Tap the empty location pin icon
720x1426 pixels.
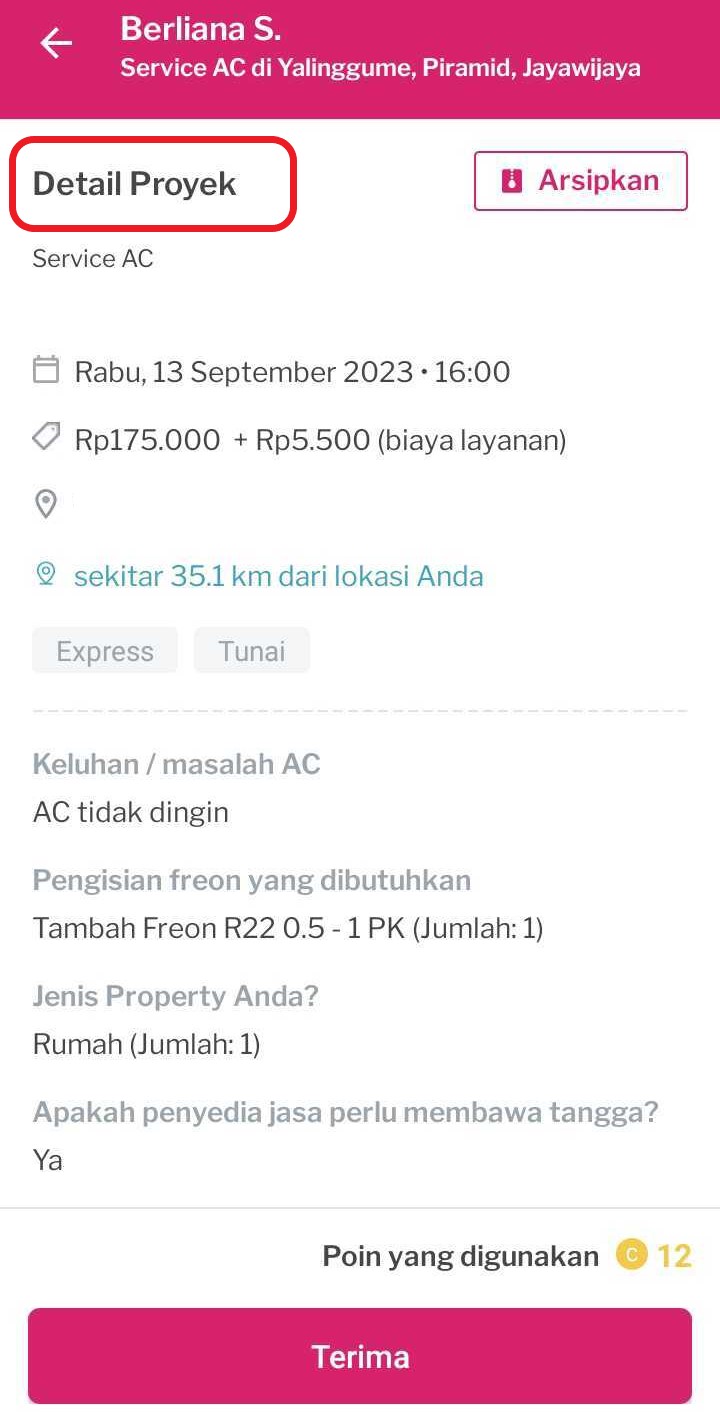click(x=46, y=504)
